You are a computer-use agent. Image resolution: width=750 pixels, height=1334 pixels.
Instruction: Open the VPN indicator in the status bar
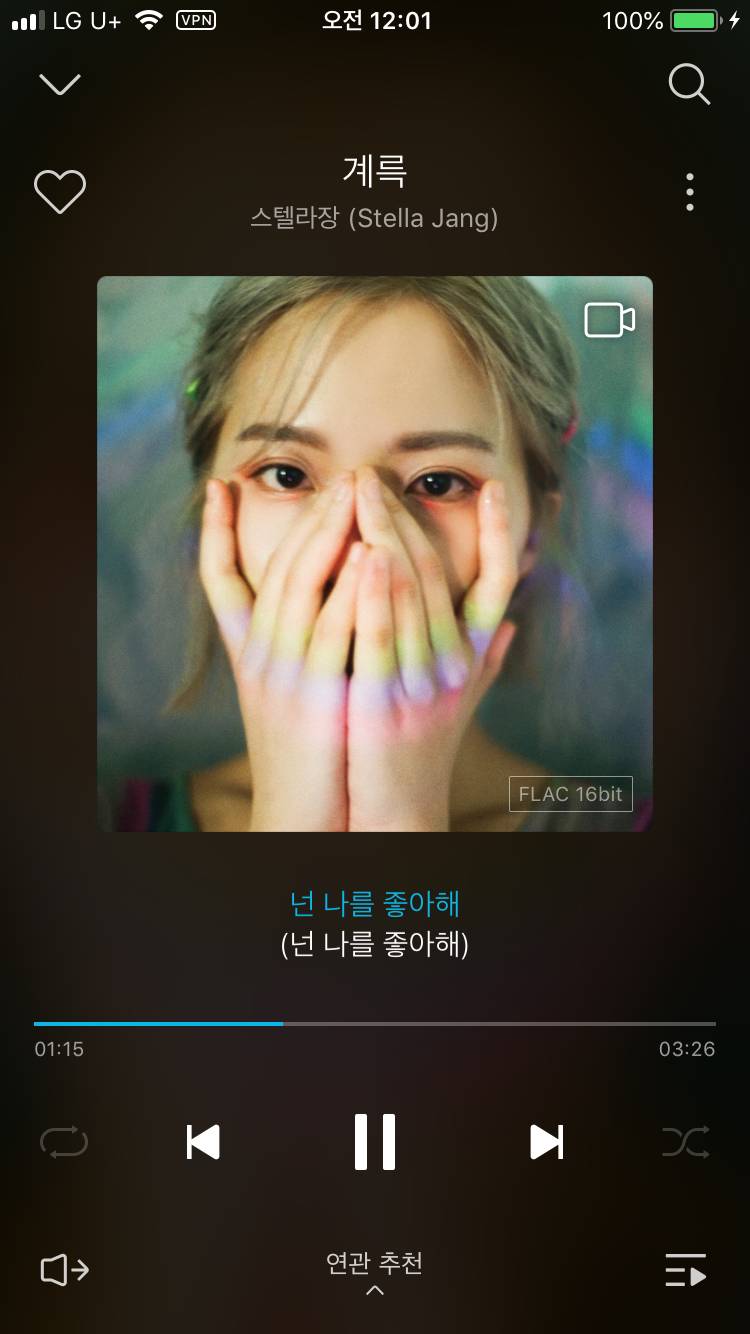196,20
